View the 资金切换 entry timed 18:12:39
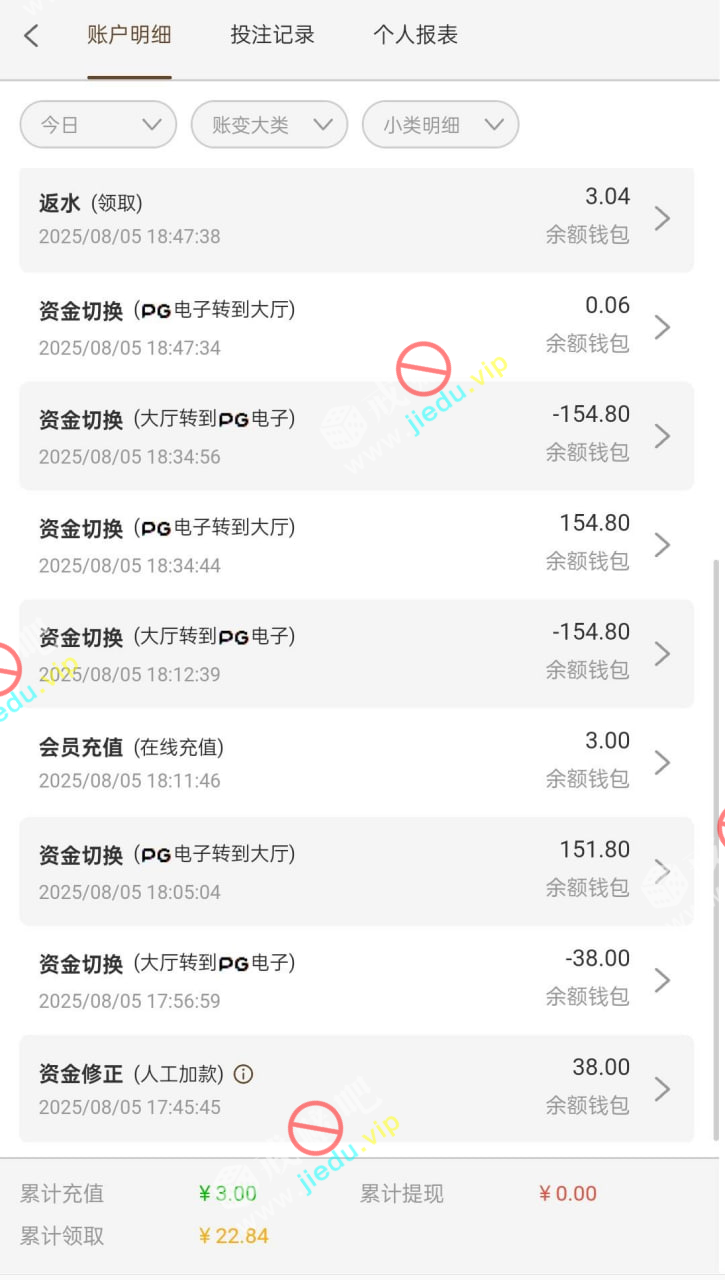725x1280 pixels. point(356,654)
